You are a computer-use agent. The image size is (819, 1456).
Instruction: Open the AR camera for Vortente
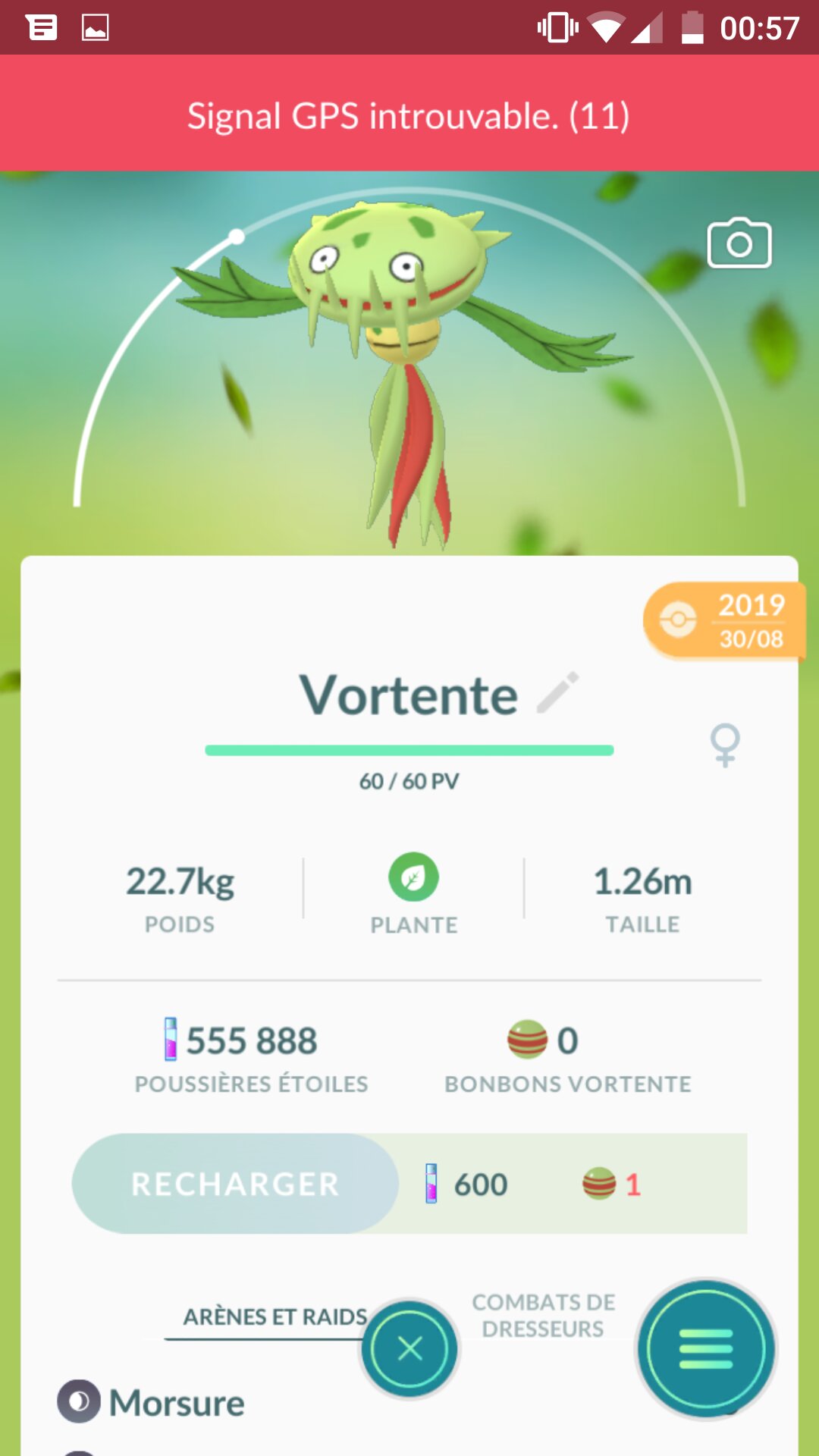click(739, 243)
